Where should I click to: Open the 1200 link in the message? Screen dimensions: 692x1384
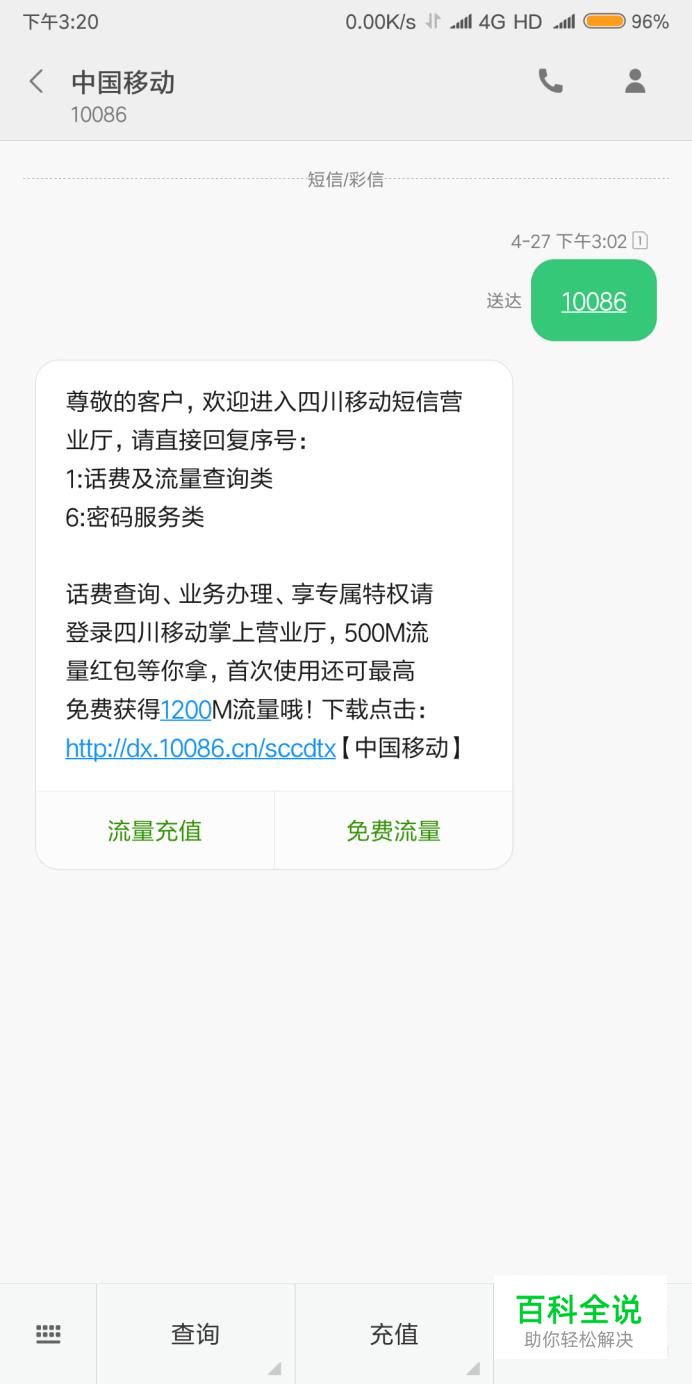(x=186, y=710)
